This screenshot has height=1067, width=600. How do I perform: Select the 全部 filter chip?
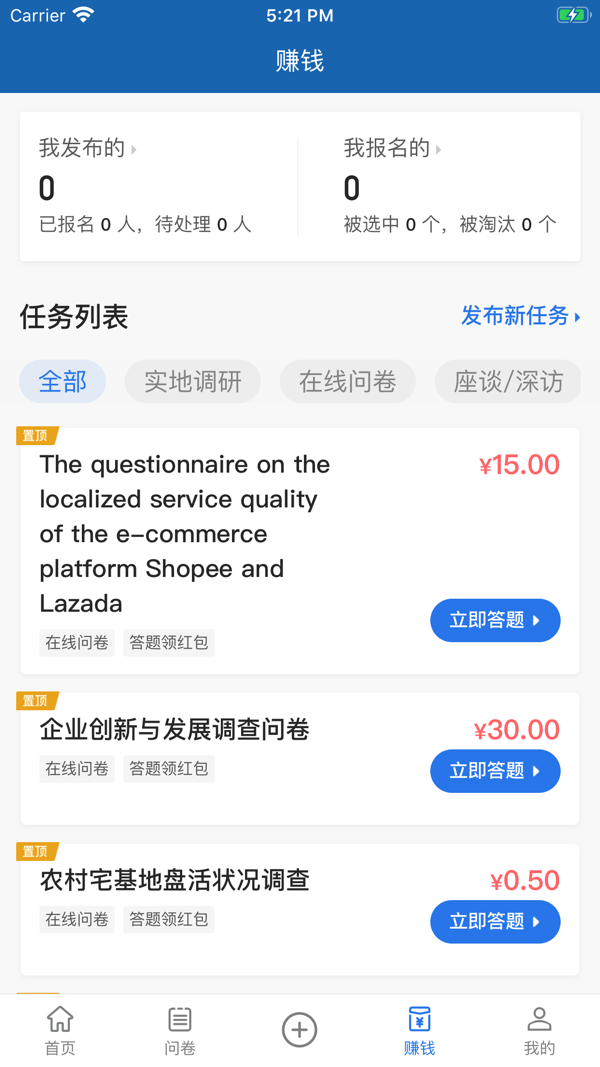(x=63, y=382)
